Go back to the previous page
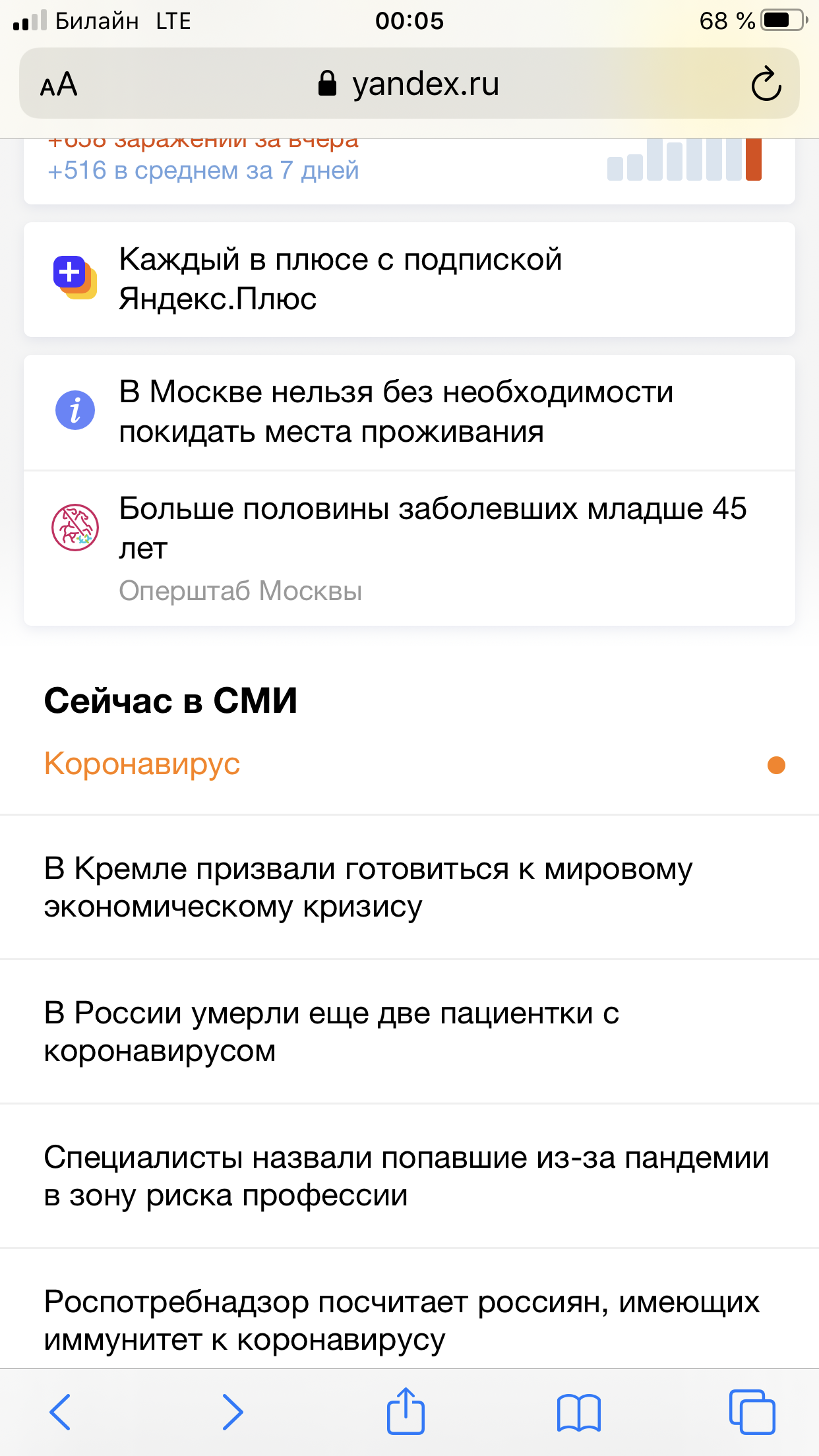 point(60,1412)
